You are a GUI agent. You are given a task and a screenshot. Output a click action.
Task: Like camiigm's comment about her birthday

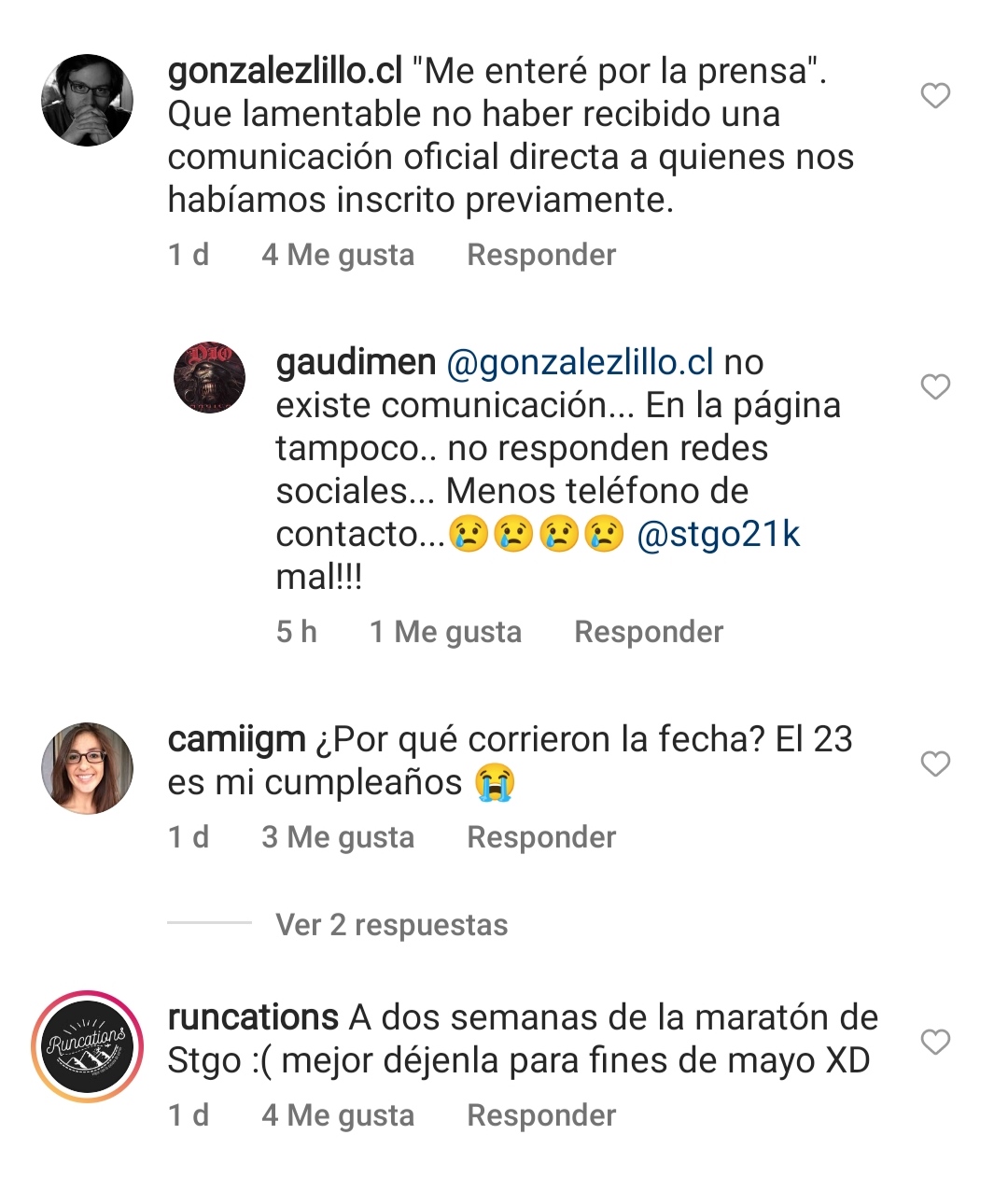(x=935, y=764)
